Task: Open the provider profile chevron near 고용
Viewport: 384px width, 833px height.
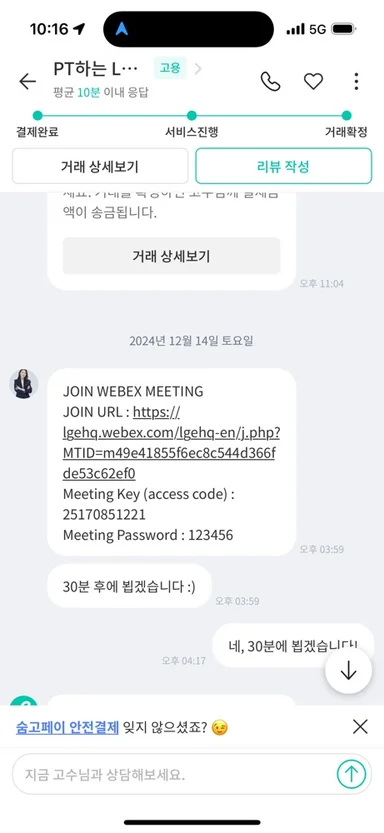Action: (198, 69)
